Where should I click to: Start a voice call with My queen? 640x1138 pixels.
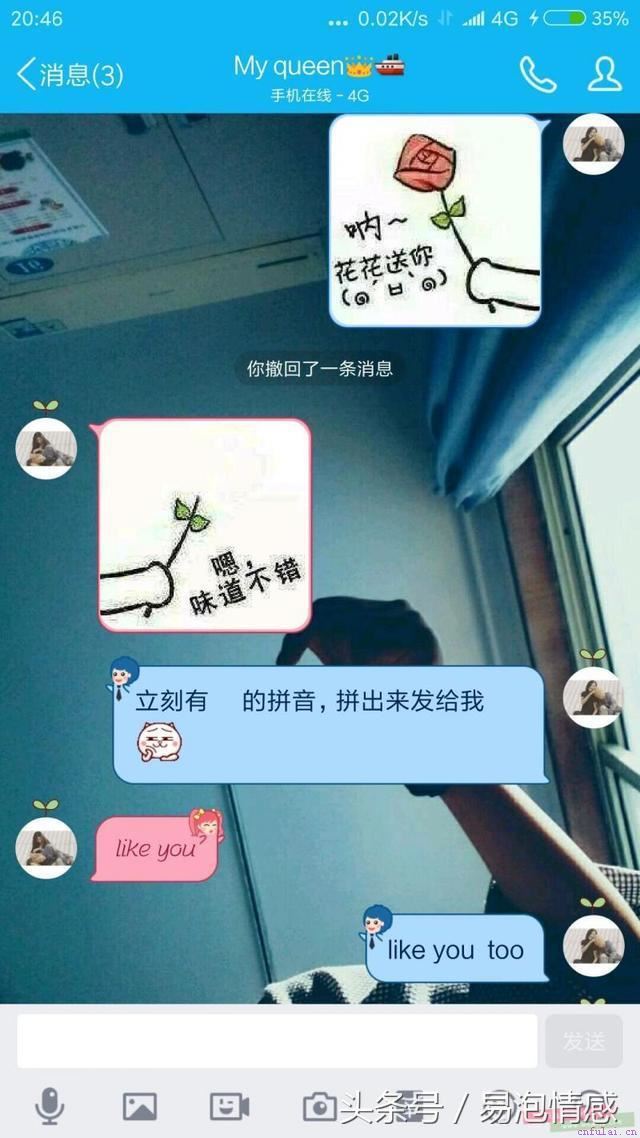(537, 74)
